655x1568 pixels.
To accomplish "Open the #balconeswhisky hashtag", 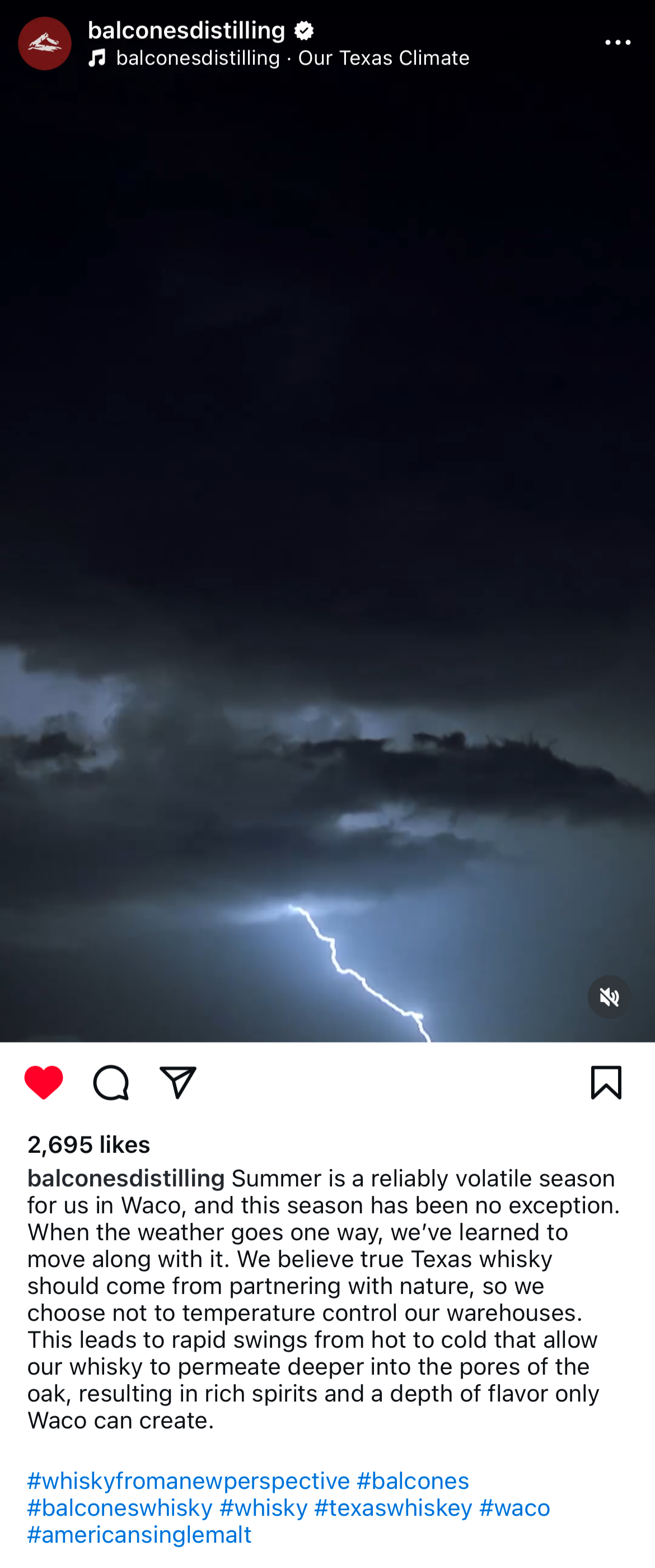I will tap(120, 1507).
